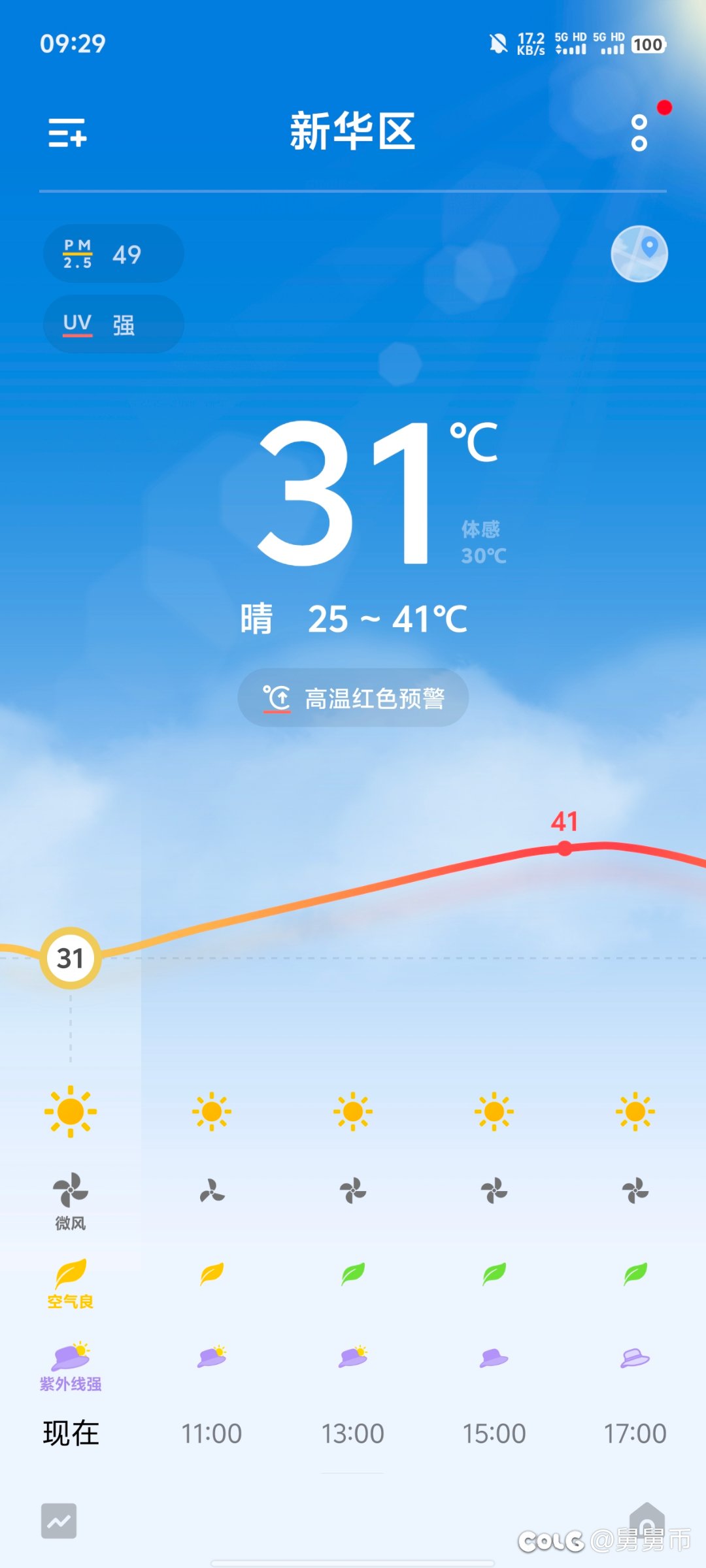Viewport: 706px width, 1568px height.
Task: Select the 11:00 hourly forecast
Action: 212,1433
